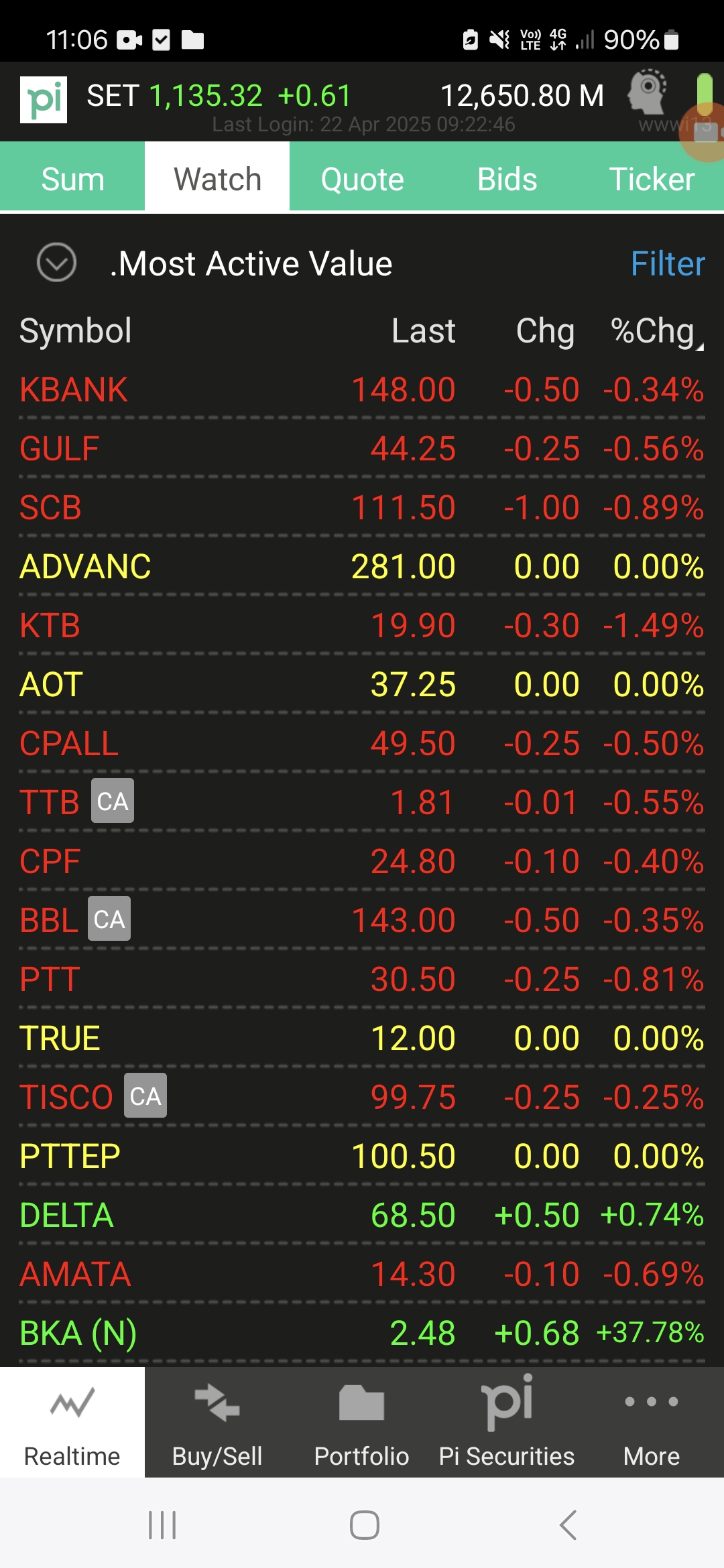Image resolution: width=724 pixels, height=1568 pixels.
Task: Select the GULF stock row
Action: point(362,449)
